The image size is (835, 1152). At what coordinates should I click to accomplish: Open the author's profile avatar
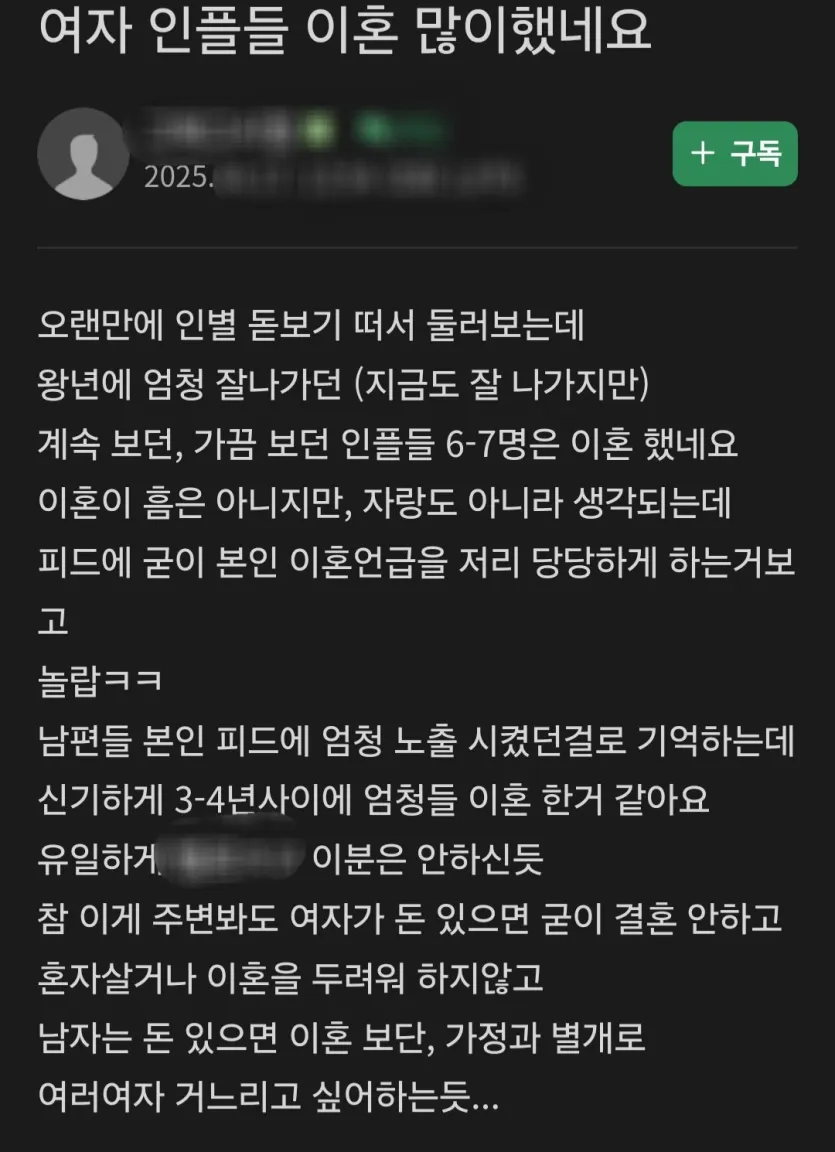pyautogui.click(x=83, y=154)
